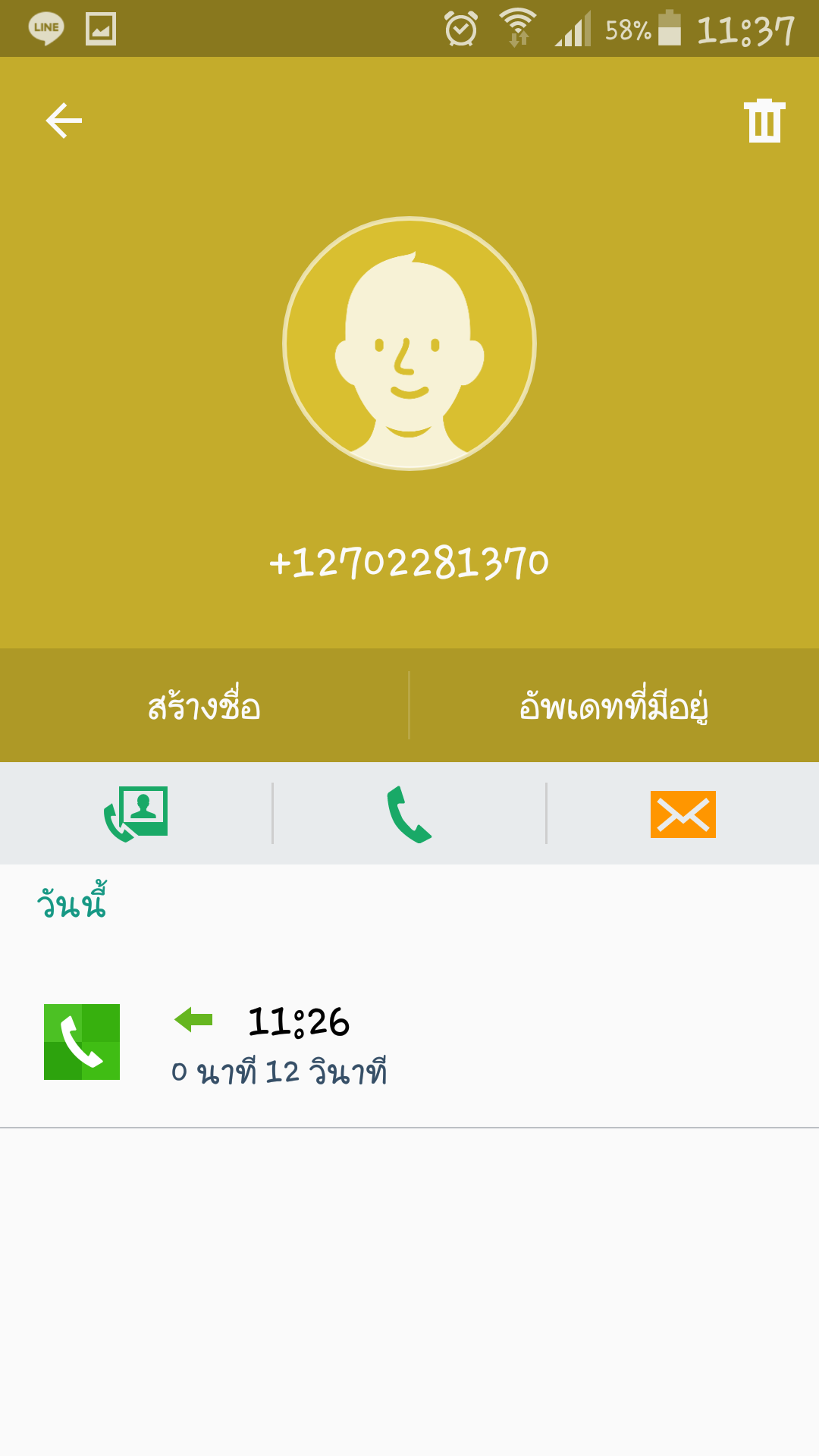Call the number with green phone icon

pos(409,814)
